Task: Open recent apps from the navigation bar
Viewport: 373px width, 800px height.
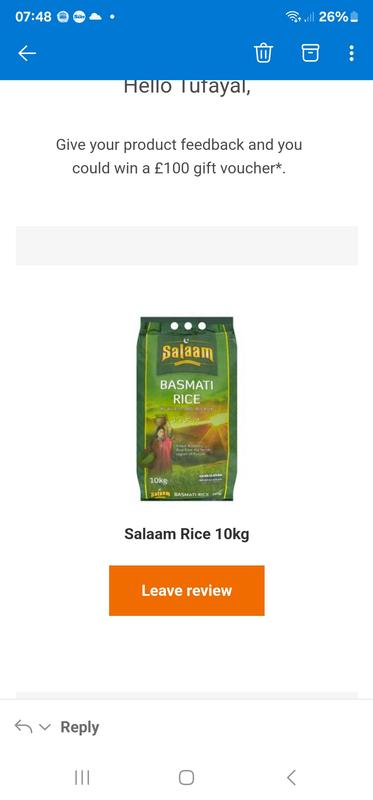Action: tap(82, 778)
